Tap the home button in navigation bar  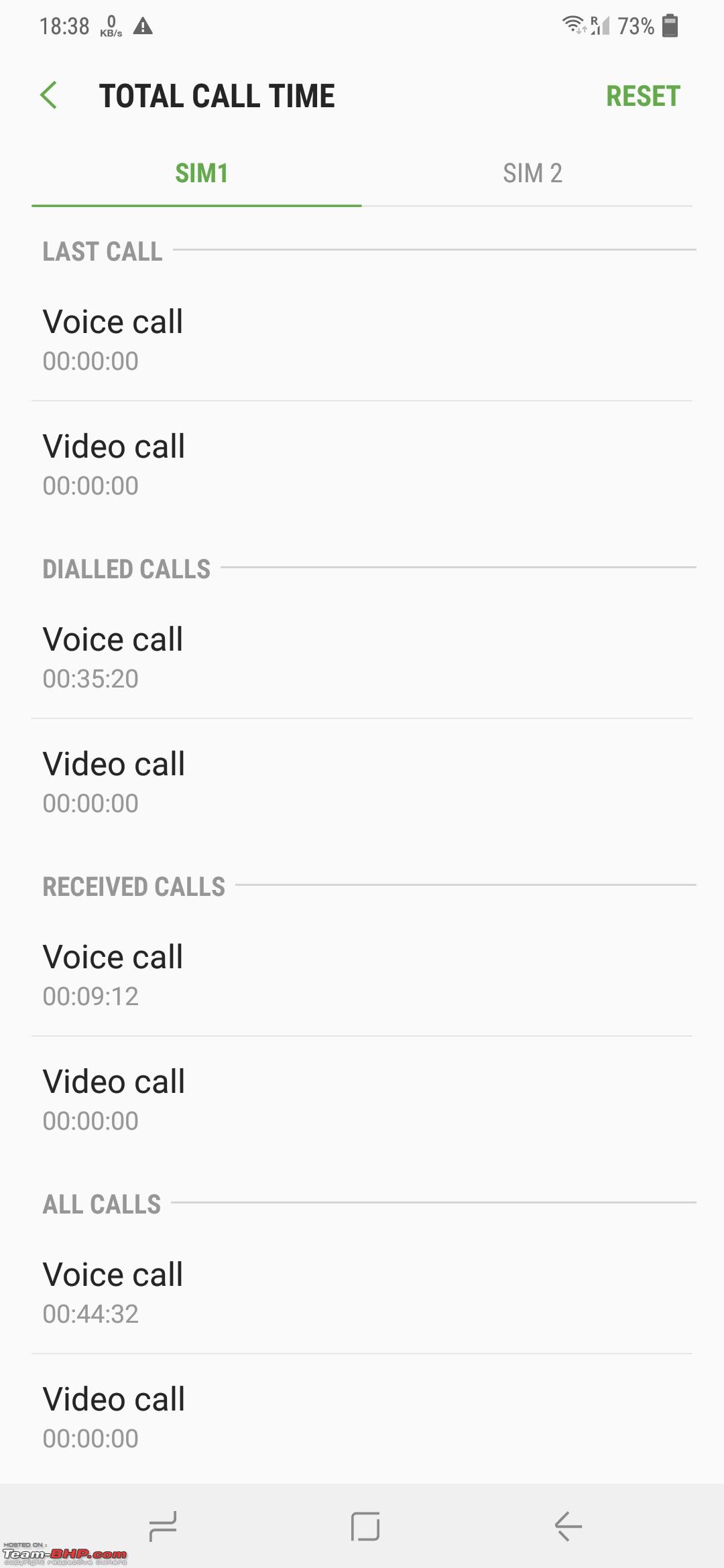click(x=365, y=1526)
